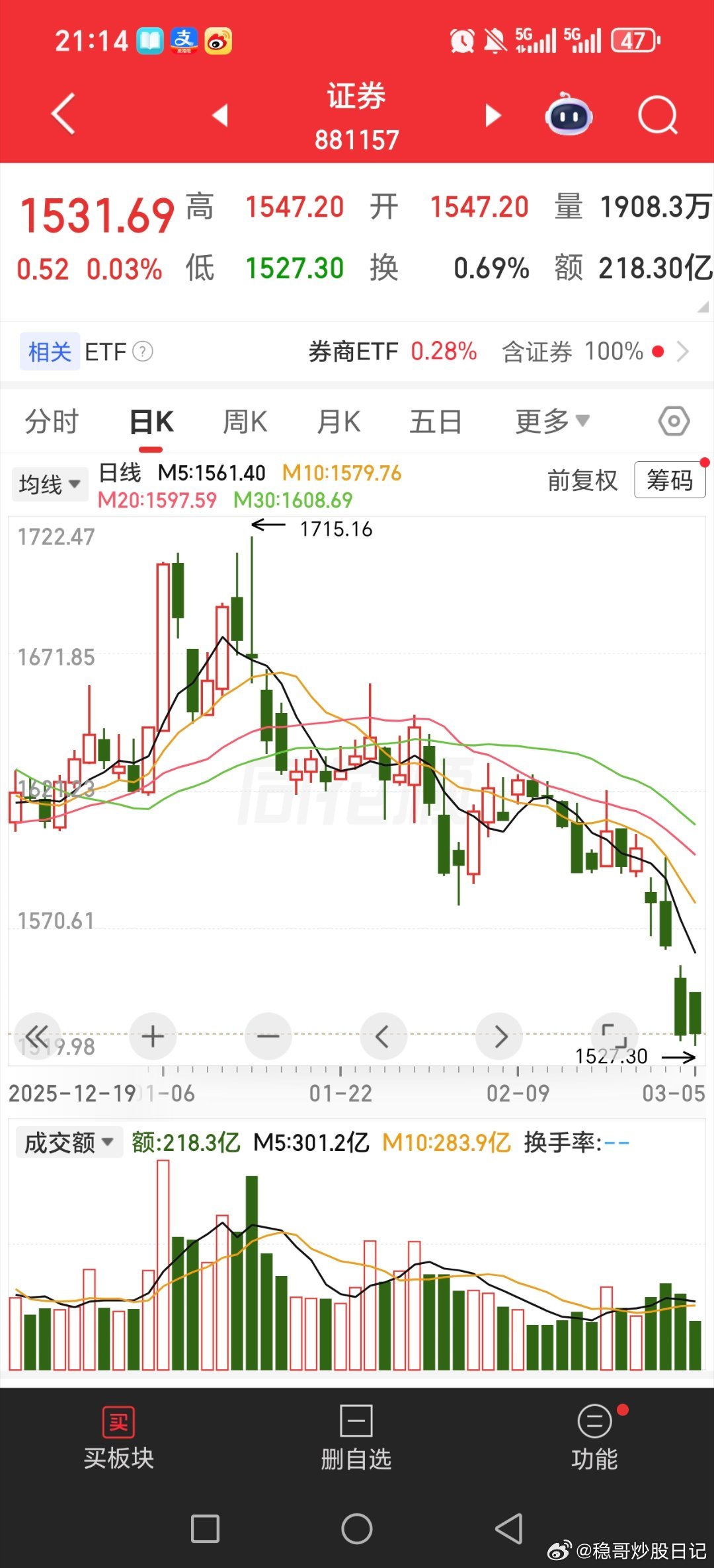
Task: Navigate back with the top-left arrow
Action: (63, 114)
